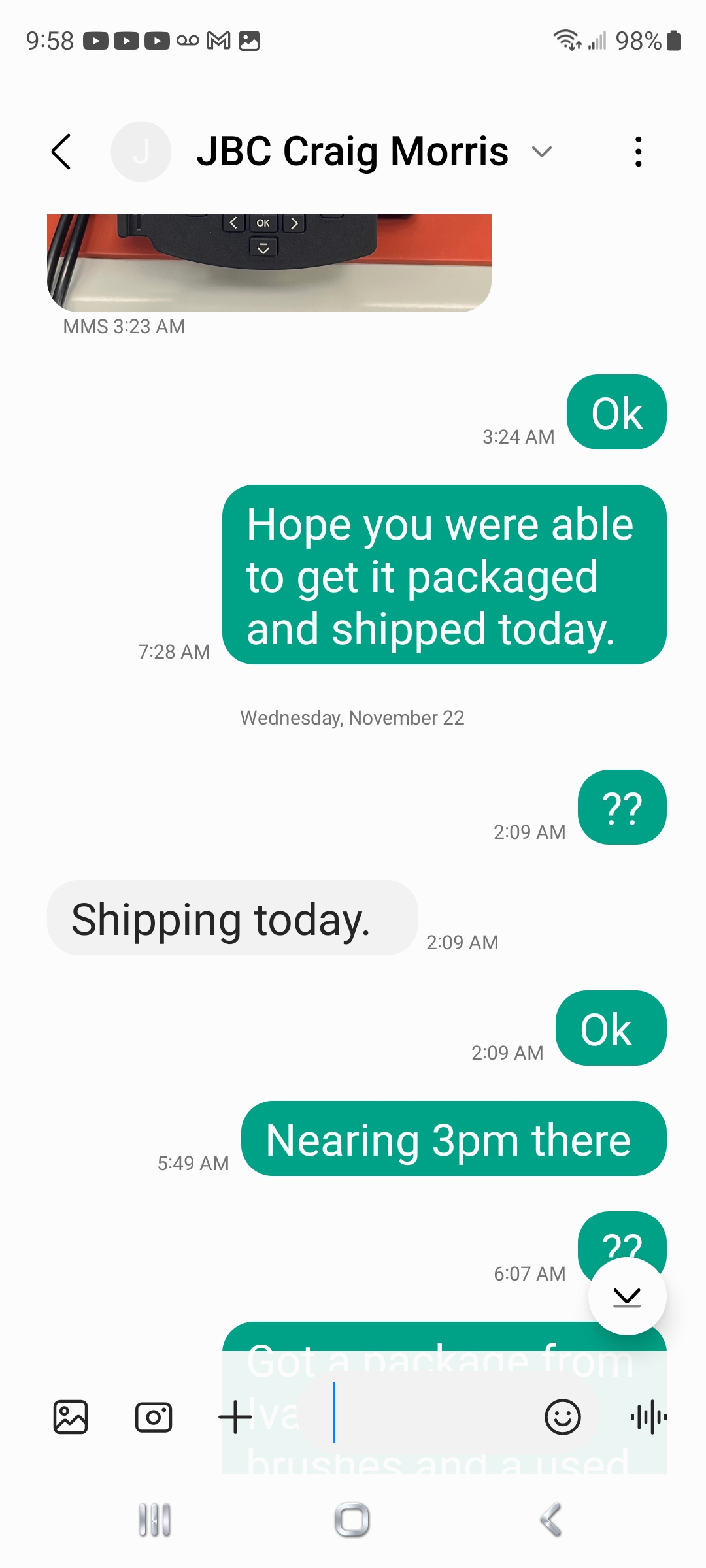Screen dimensions: 706x1568
Task: Open the emoji picker
Action: coord(562,1417)
